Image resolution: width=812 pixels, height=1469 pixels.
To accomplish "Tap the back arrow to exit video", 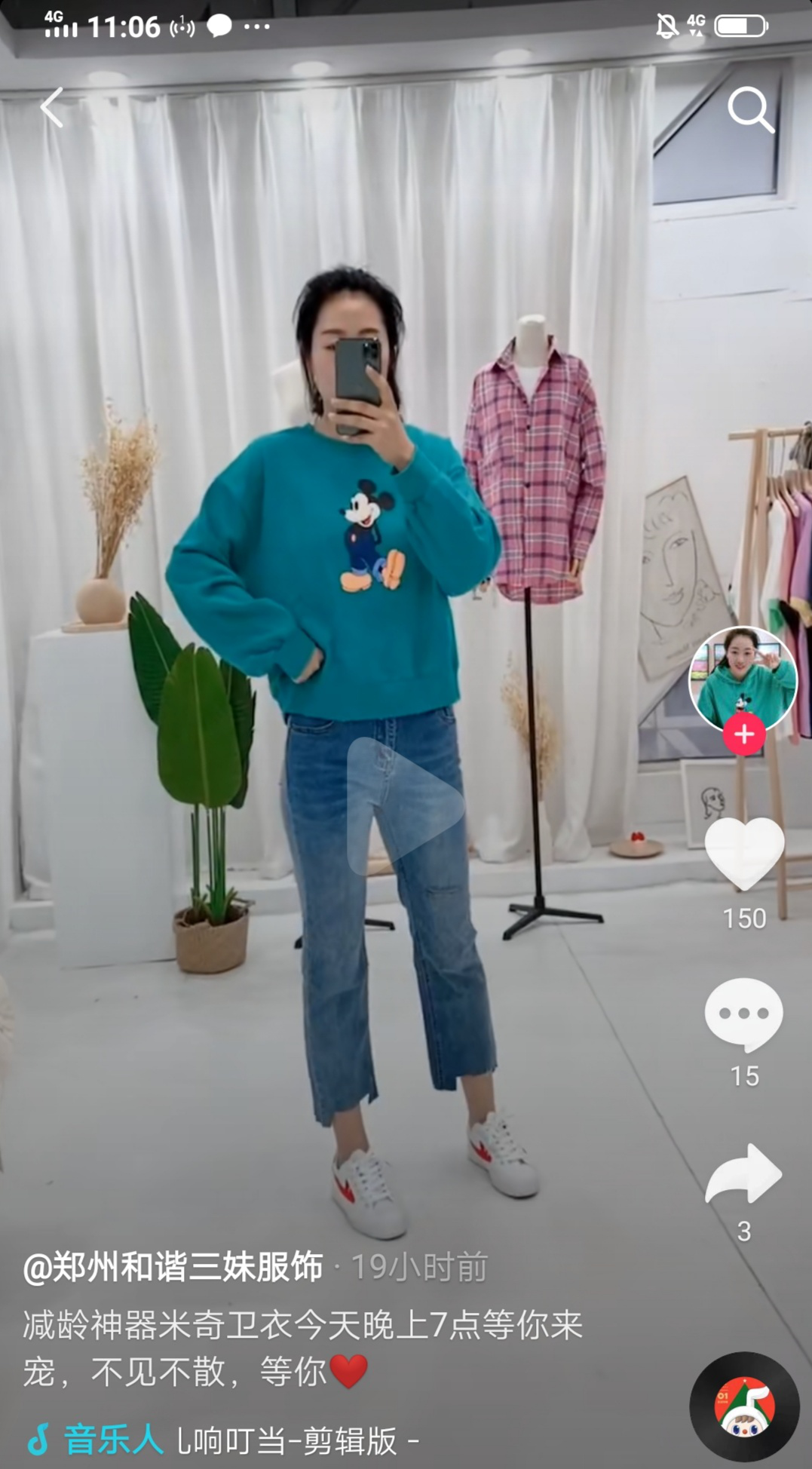I will (x=51, y=107).
